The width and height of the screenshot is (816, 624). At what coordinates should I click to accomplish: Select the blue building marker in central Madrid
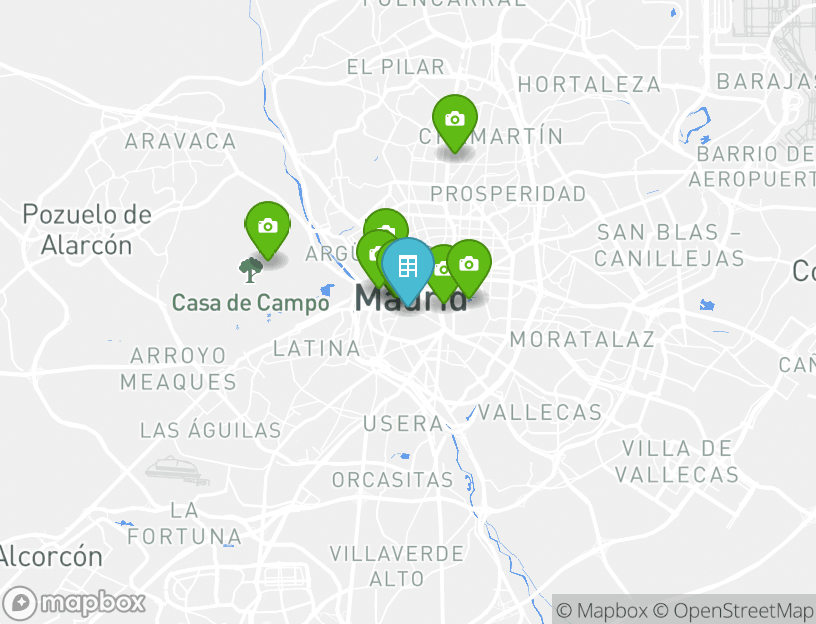pyautogui.click(x=407, y=266)
